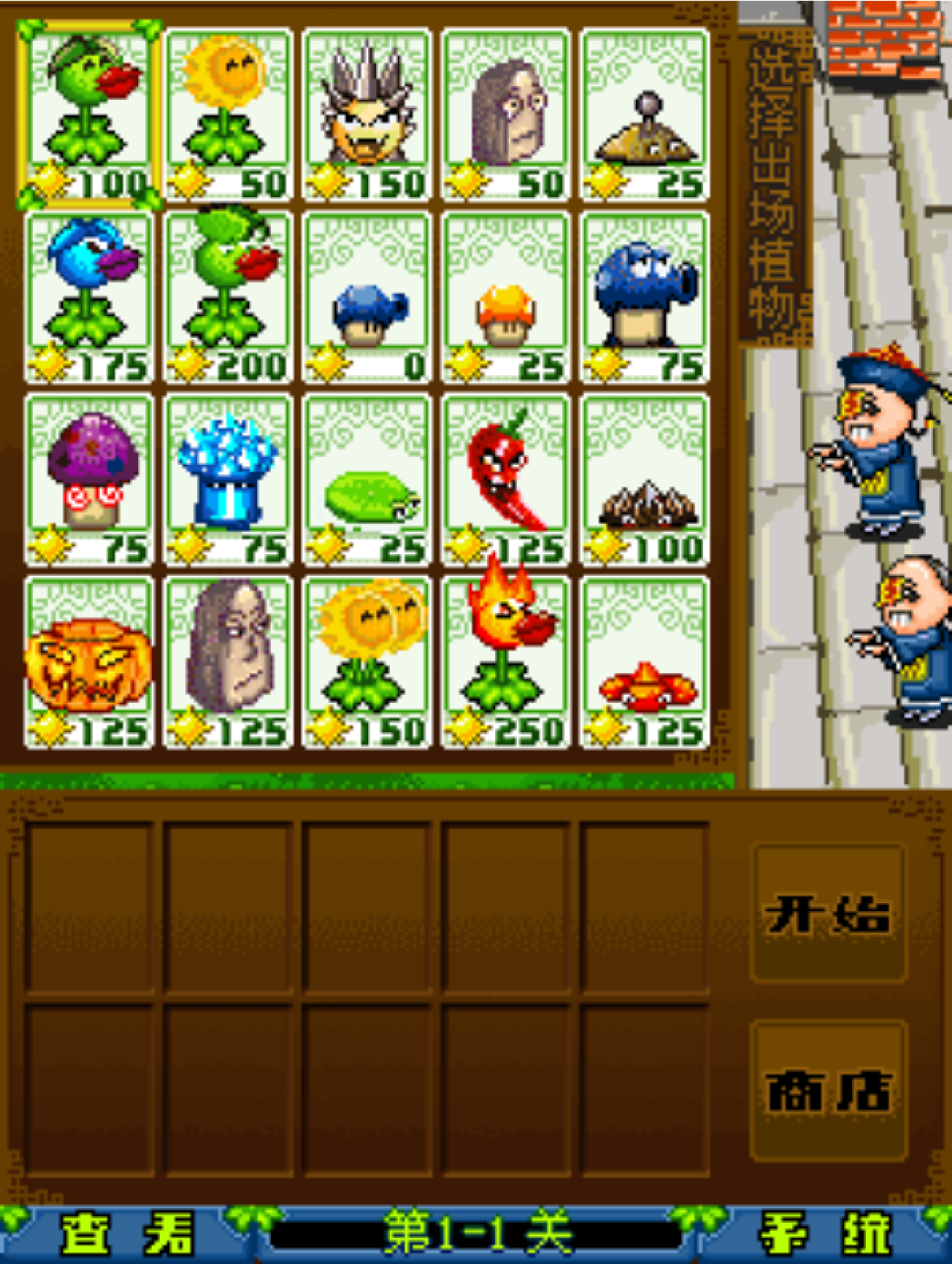Image resolution: width=952 pixels, height=1264 pixels.
Task: Pick the ice crystal mushroom card
Action: 228,480
